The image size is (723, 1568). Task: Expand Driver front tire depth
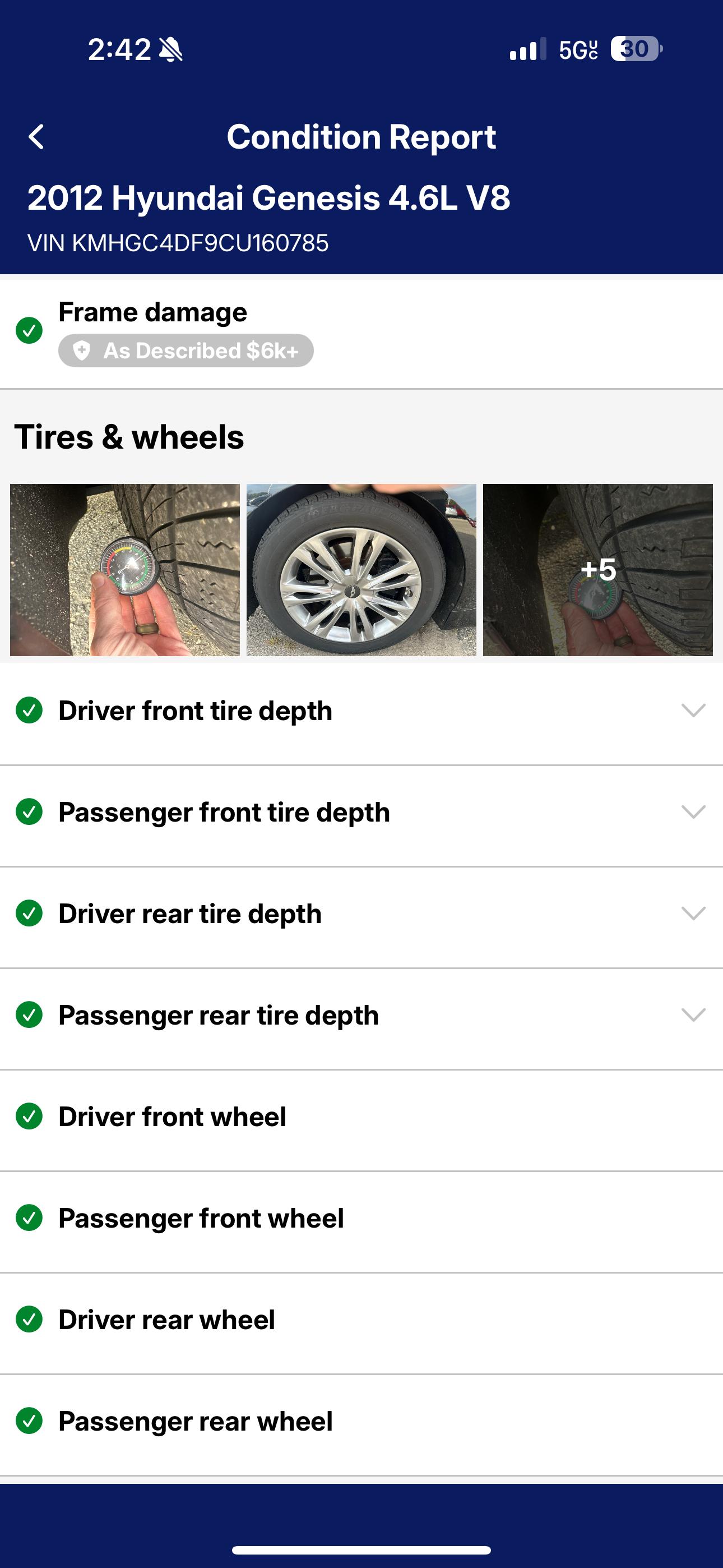(x=693, y=711)
